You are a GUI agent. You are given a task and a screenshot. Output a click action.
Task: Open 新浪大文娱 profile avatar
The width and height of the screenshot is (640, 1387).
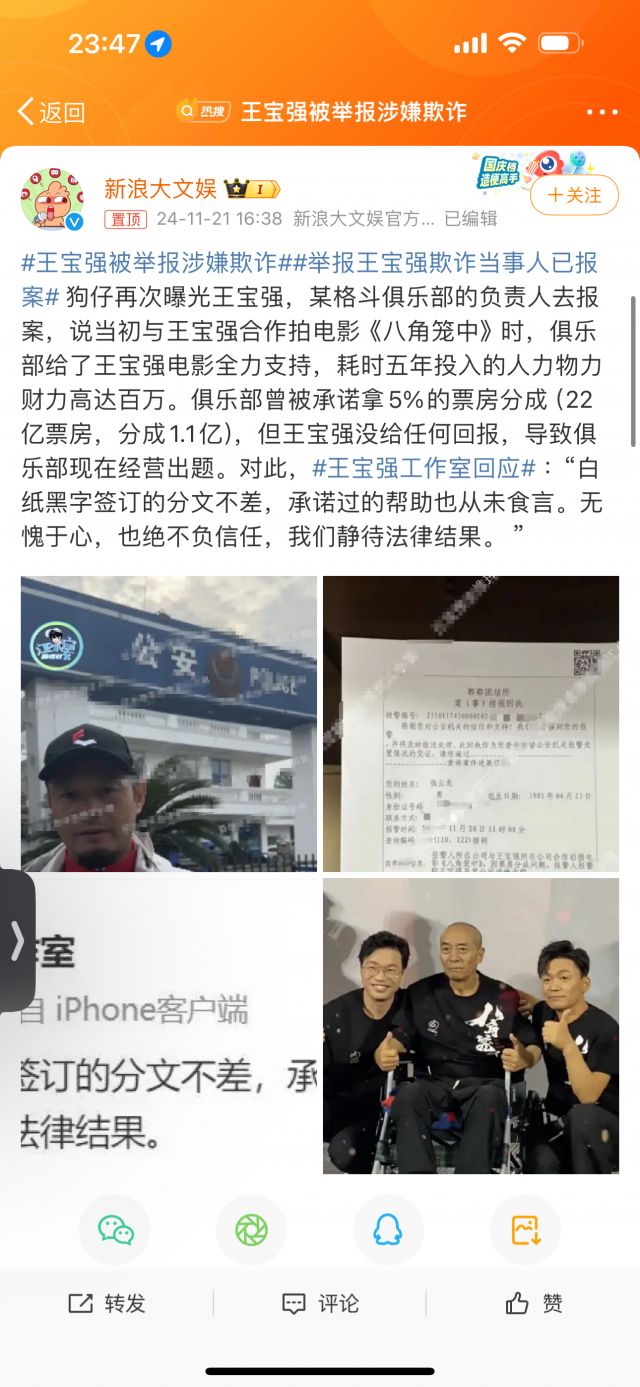coord(51,199)
